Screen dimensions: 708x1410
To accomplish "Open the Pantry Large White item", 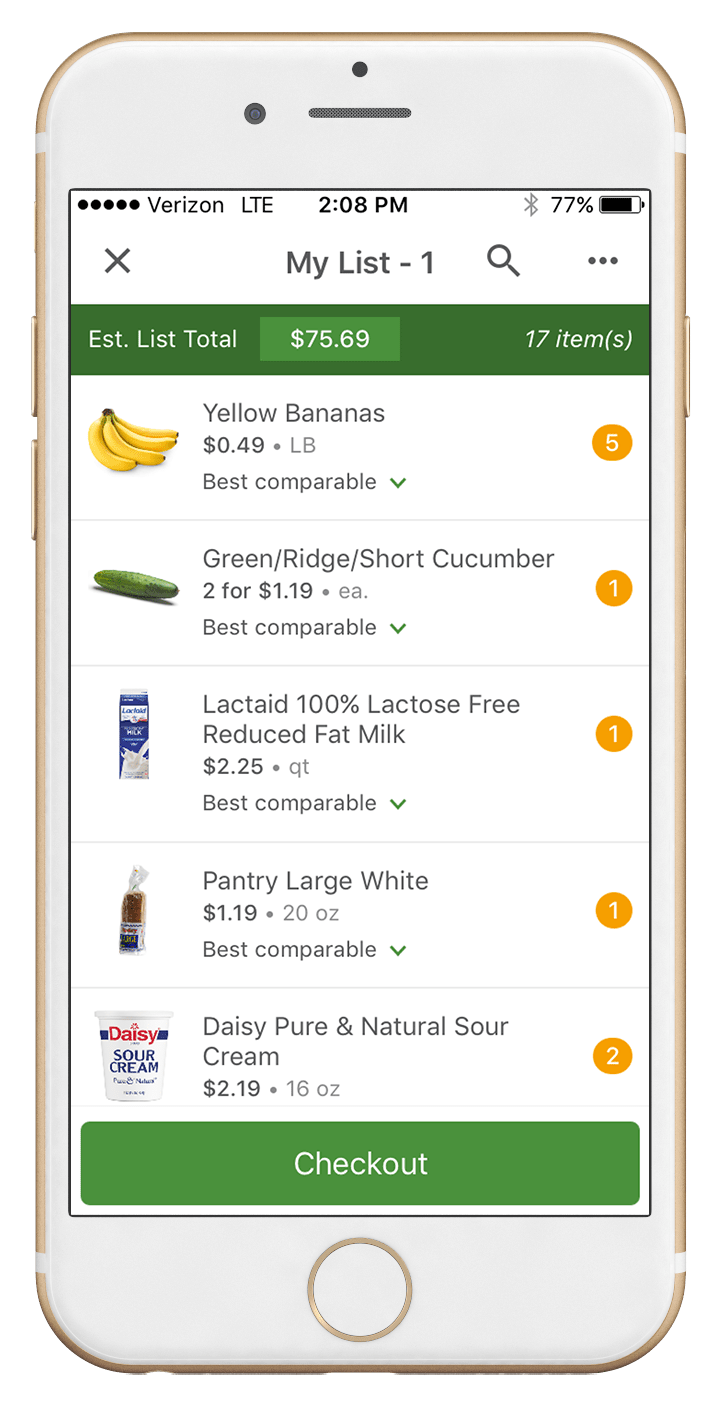I will [360, 915].
